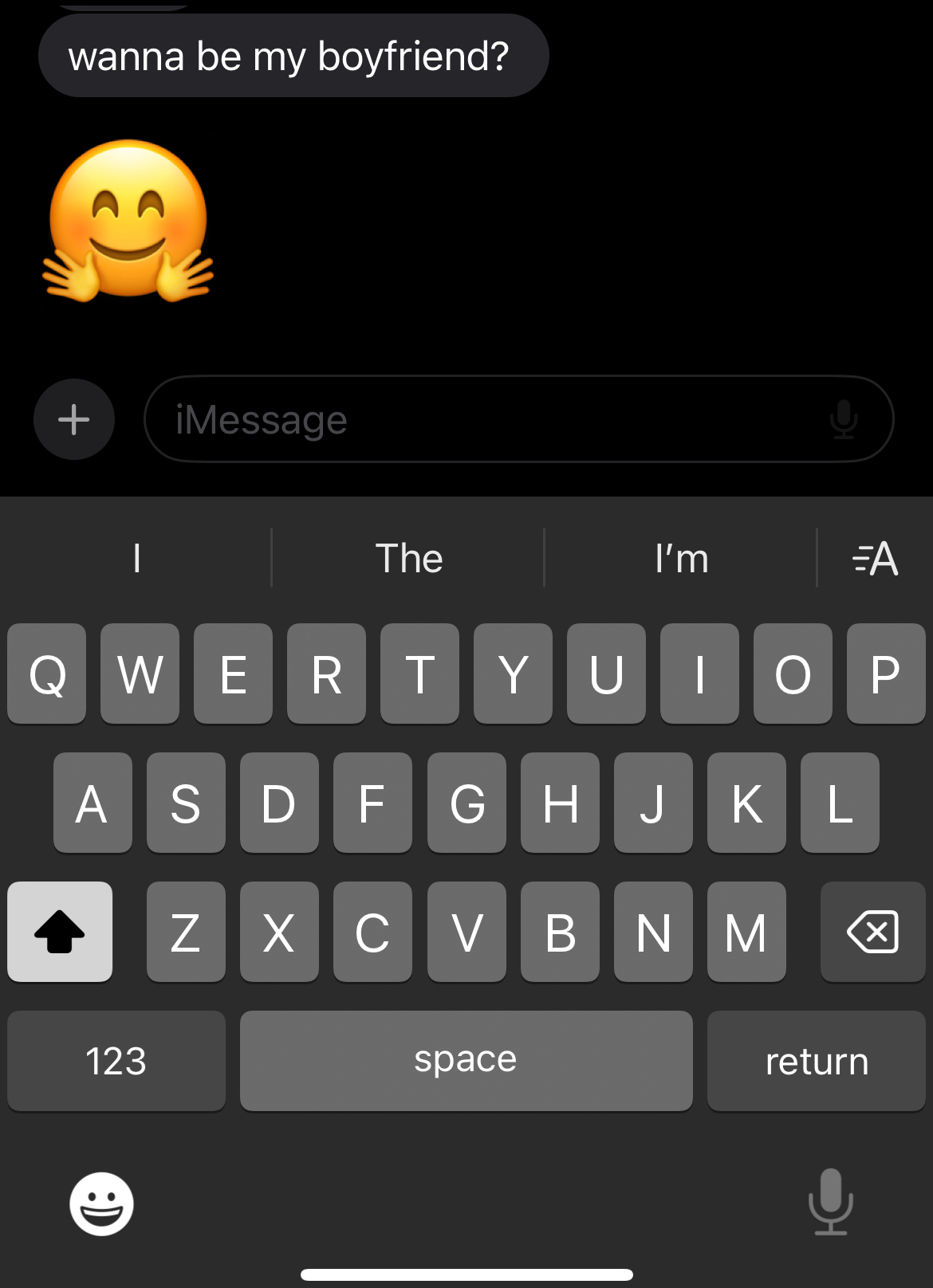Screen dimensions: 933x1288
Task: Tap the space bar
Action: pyautogui.click(x=466, y=1061)
